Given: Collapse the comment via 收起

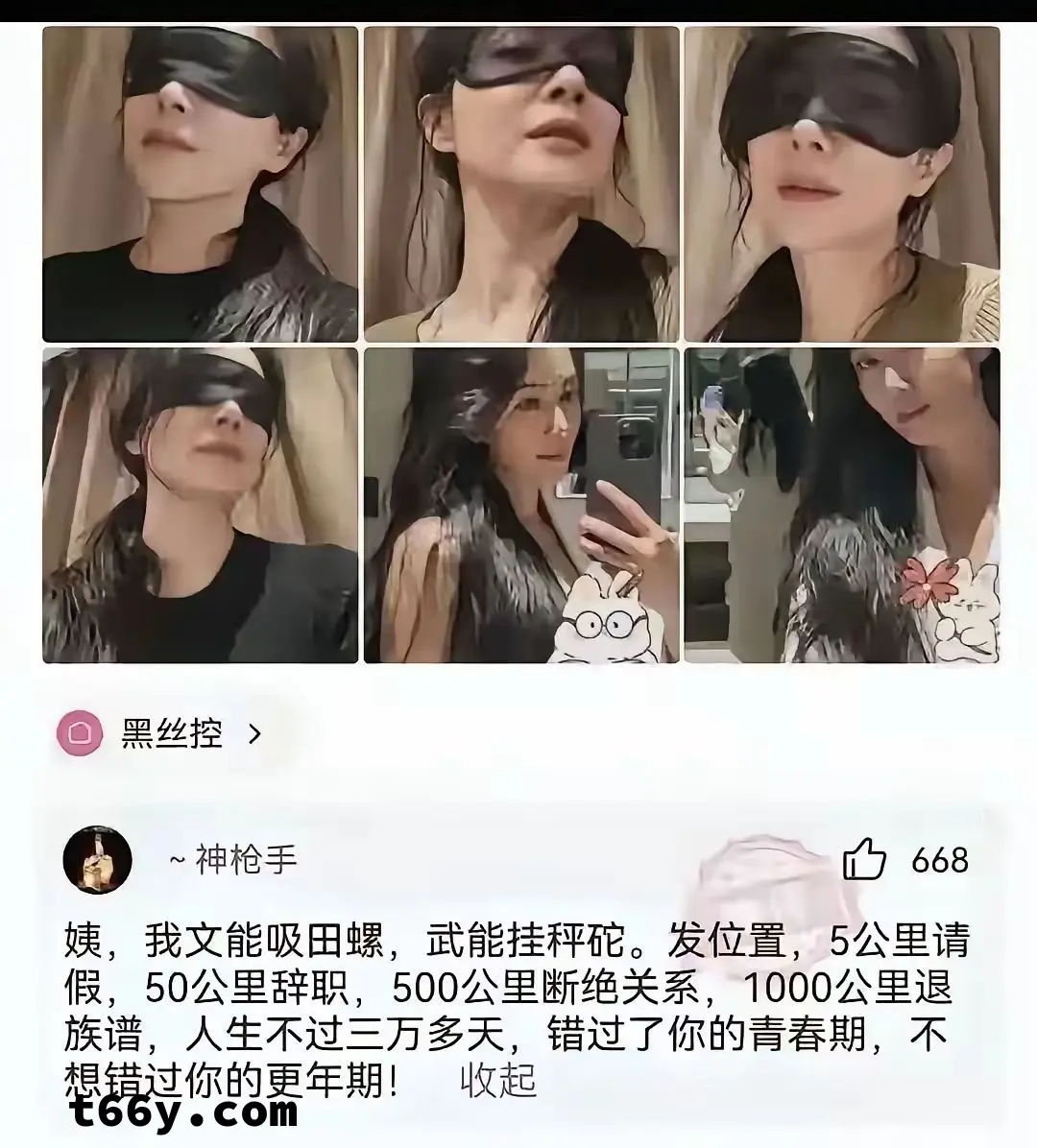Looking at the screenshot, I should click(x=497, y=1081).
